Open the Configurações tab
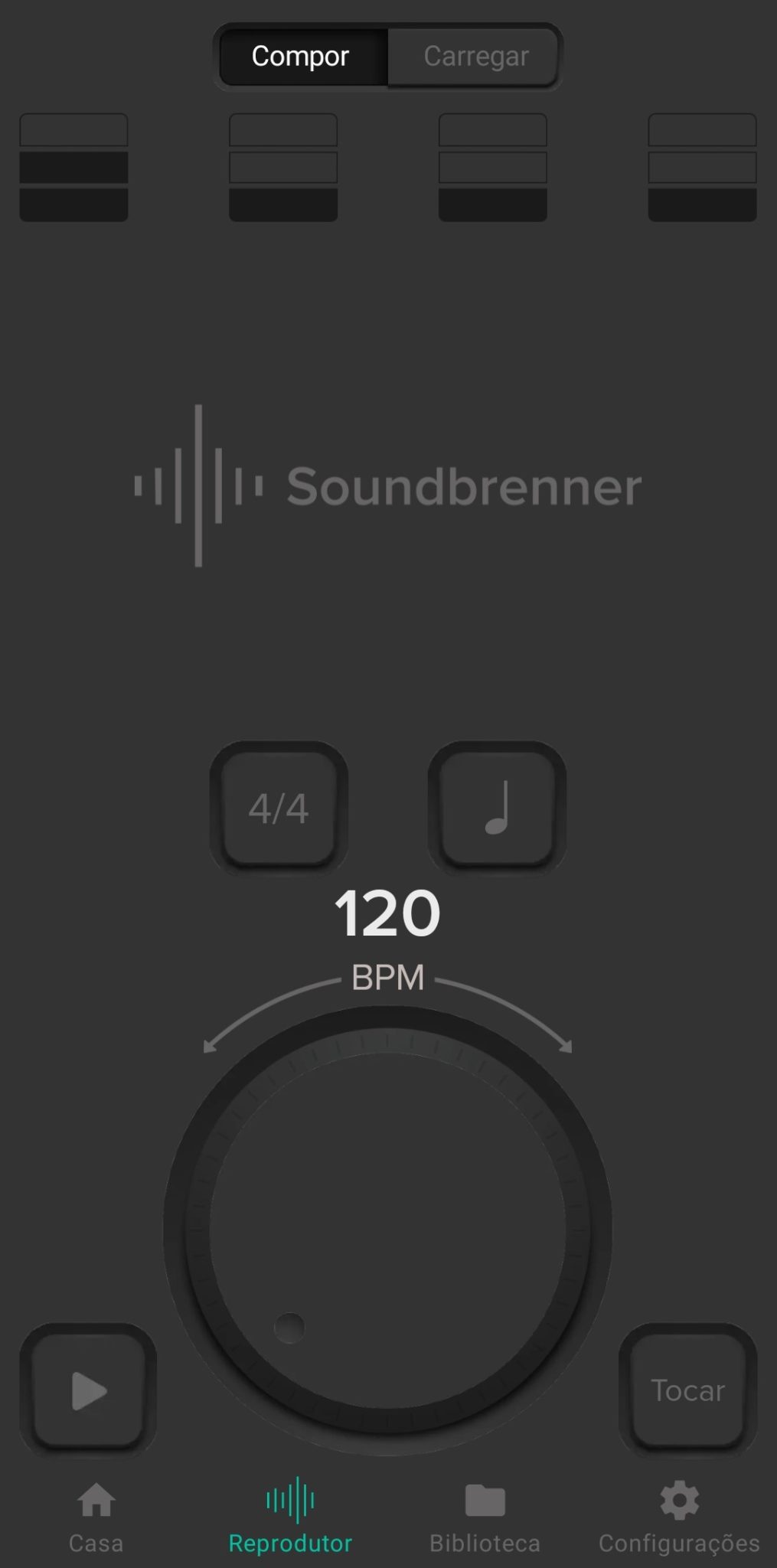This screenshot has width=777, height=1568. [680, 1518]
